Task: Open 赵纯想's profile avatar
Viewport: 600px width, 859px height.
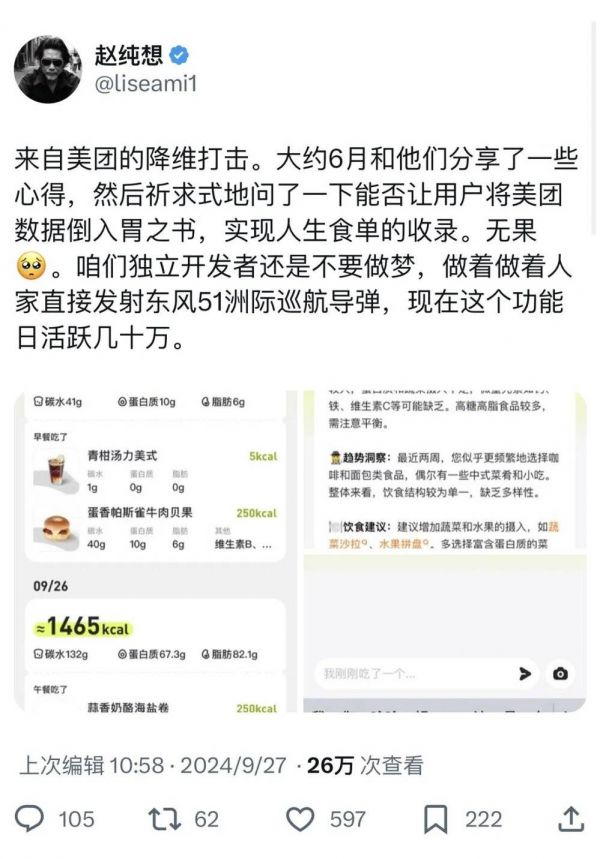Action: [47, 69]
